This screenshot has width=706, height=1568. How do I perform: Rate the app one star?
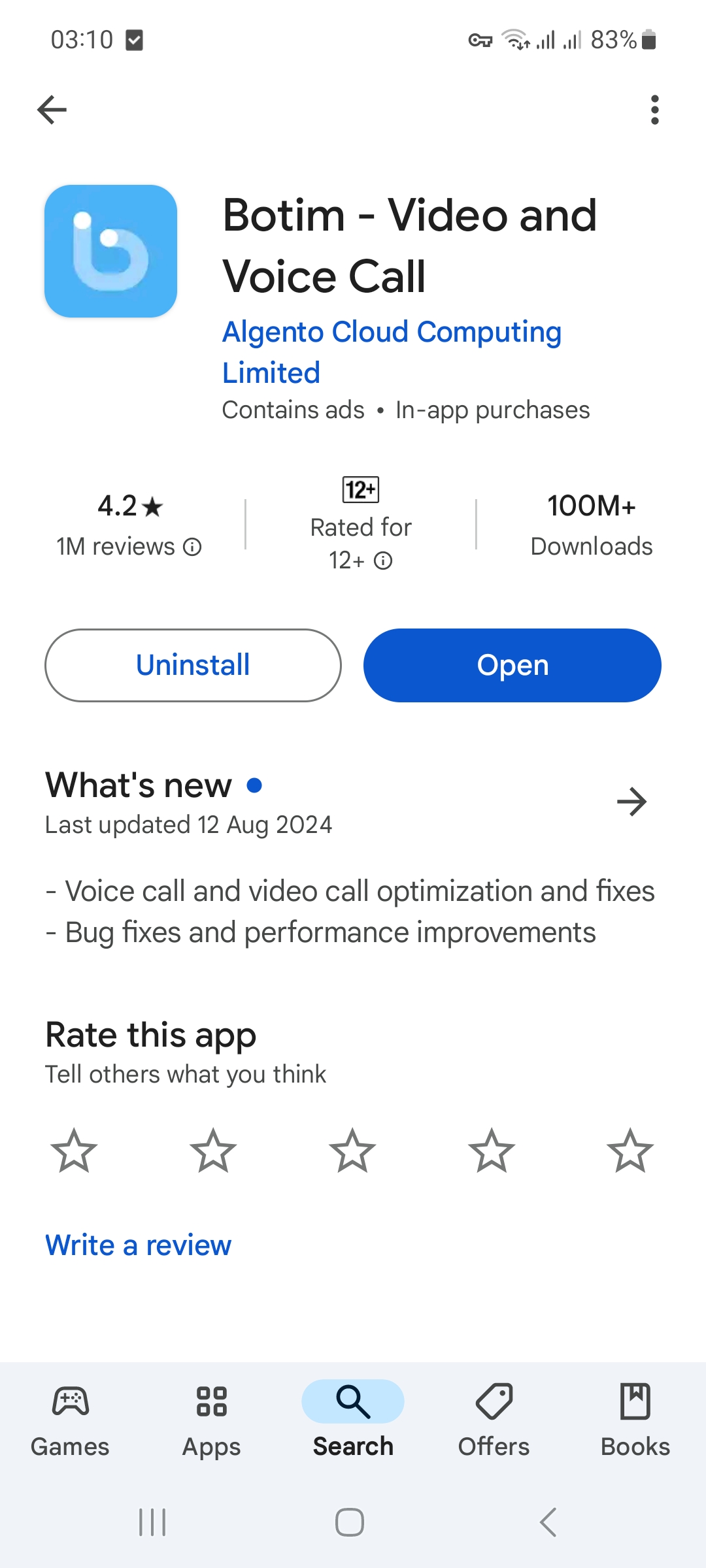[74, 1151]
